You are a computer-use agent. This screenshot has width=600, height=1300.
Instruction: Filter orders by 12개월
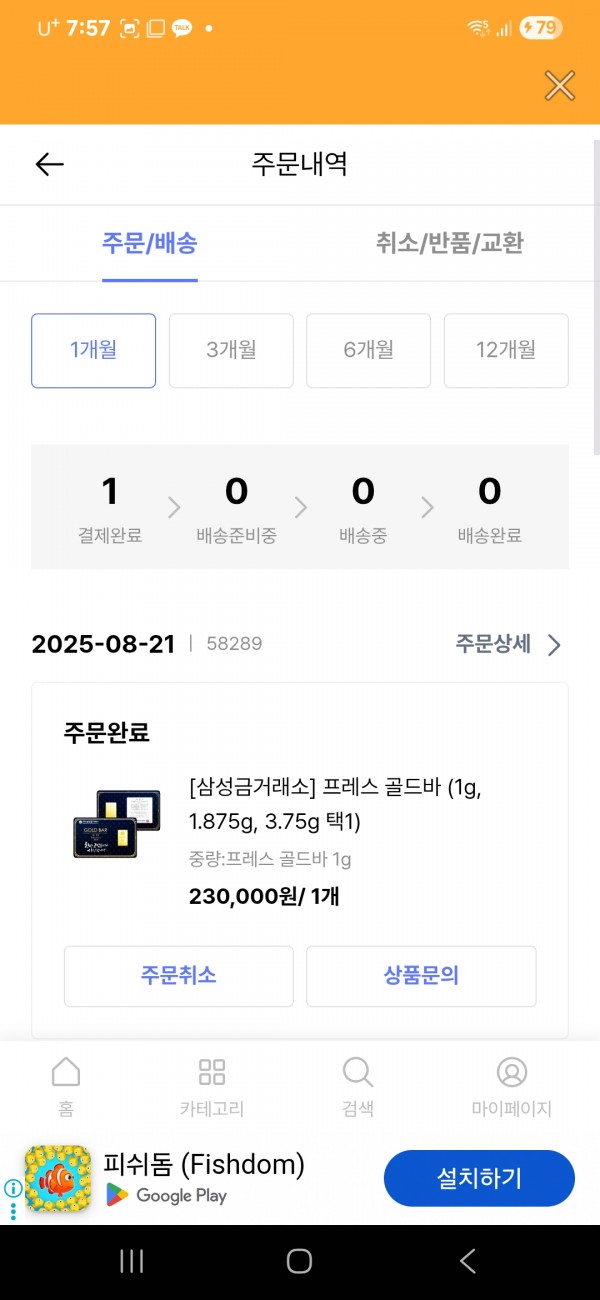pos(506,350)
